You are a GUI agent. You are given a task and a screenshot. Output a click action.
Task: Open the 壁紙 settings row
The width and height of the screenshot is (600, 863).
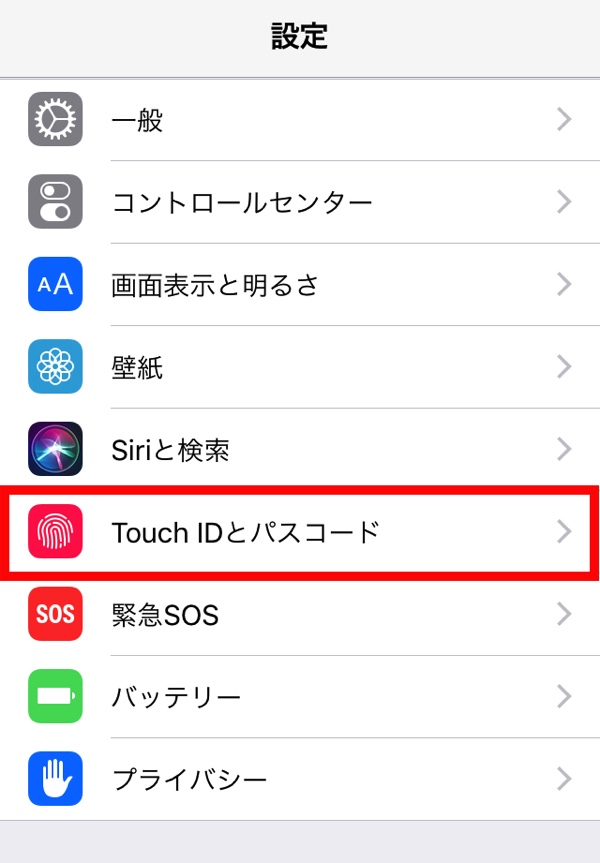pos(300,367)
